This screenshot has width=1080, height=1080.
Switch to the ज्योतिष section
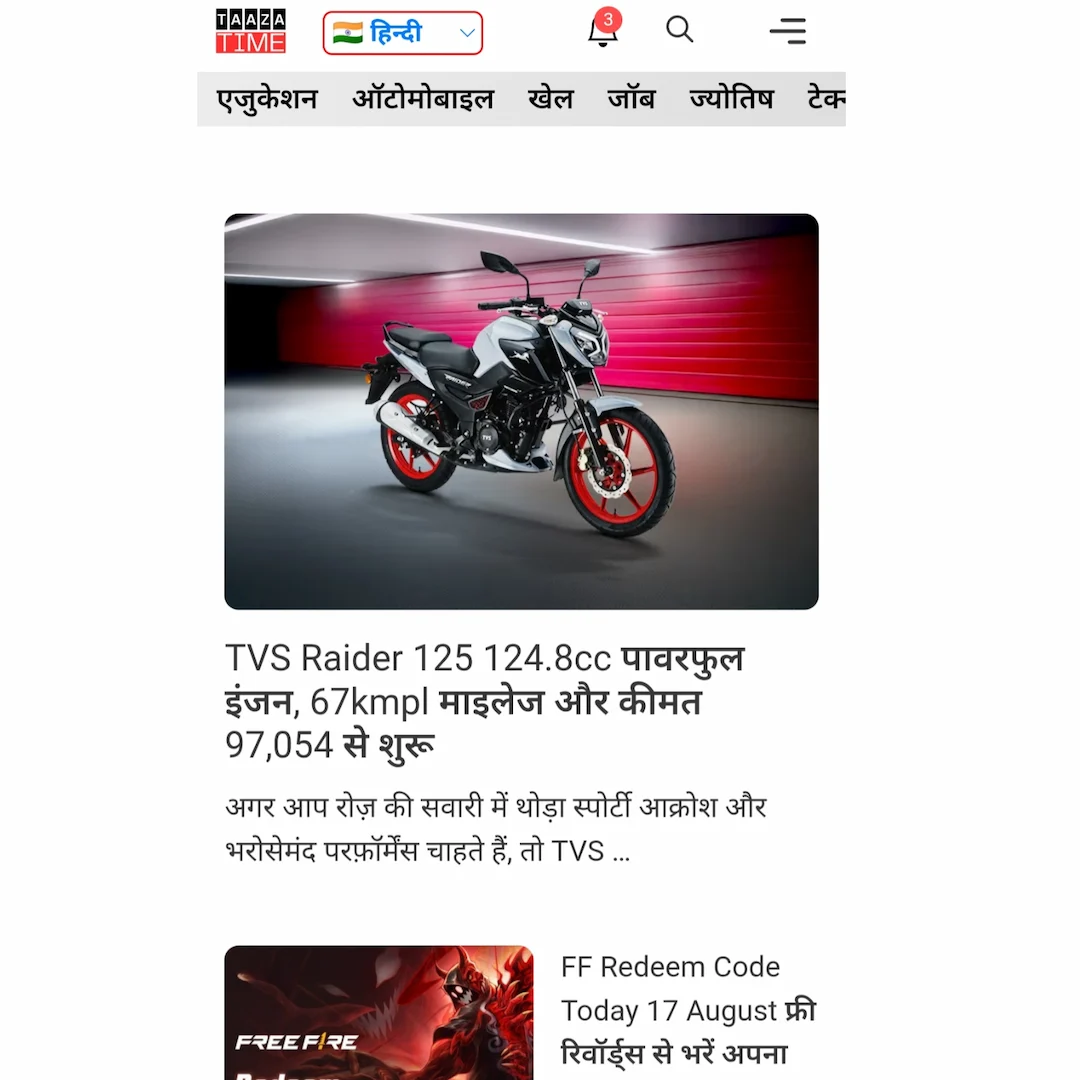coord(731,99)
